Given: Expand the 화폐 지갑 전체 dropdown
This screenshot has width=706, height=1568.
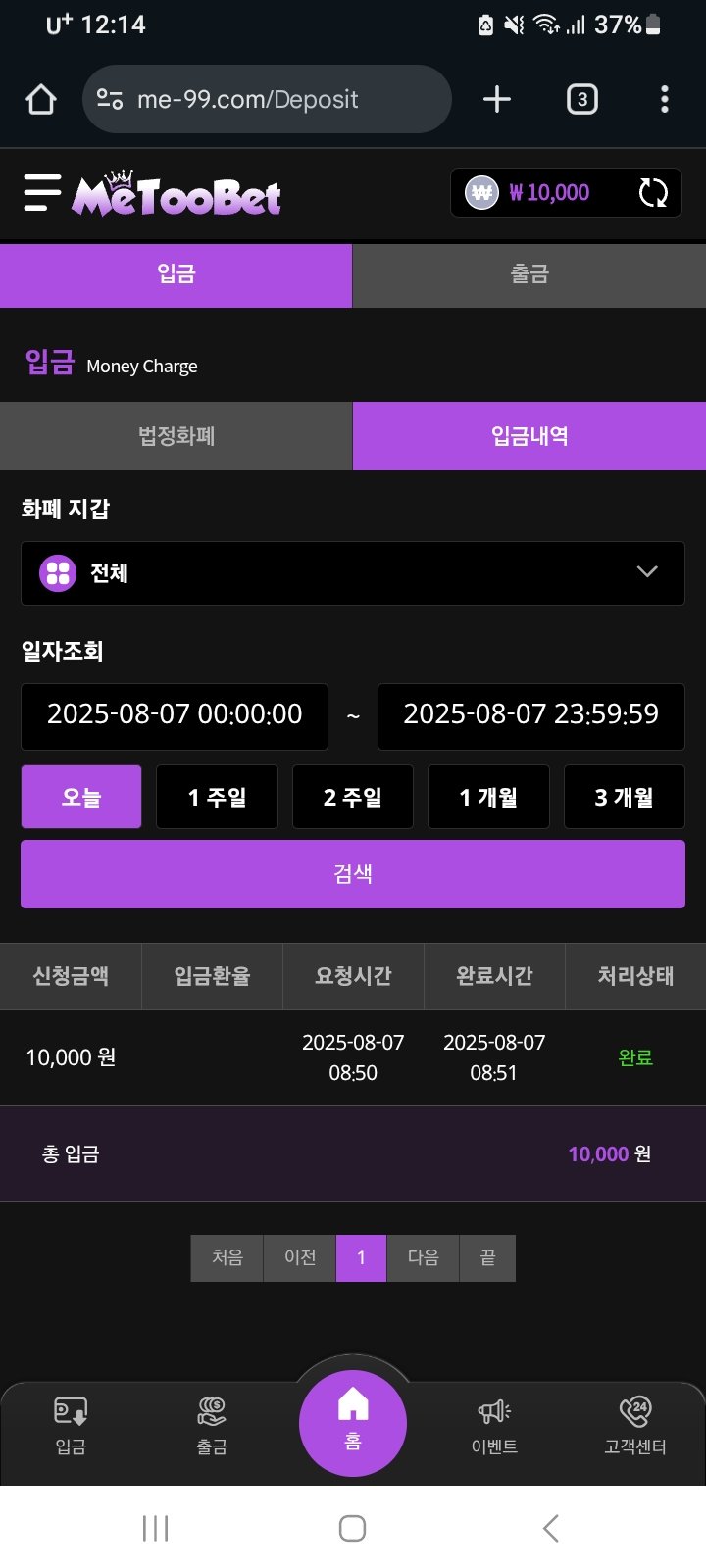Looking at the screenshot, I should (353, 573).
